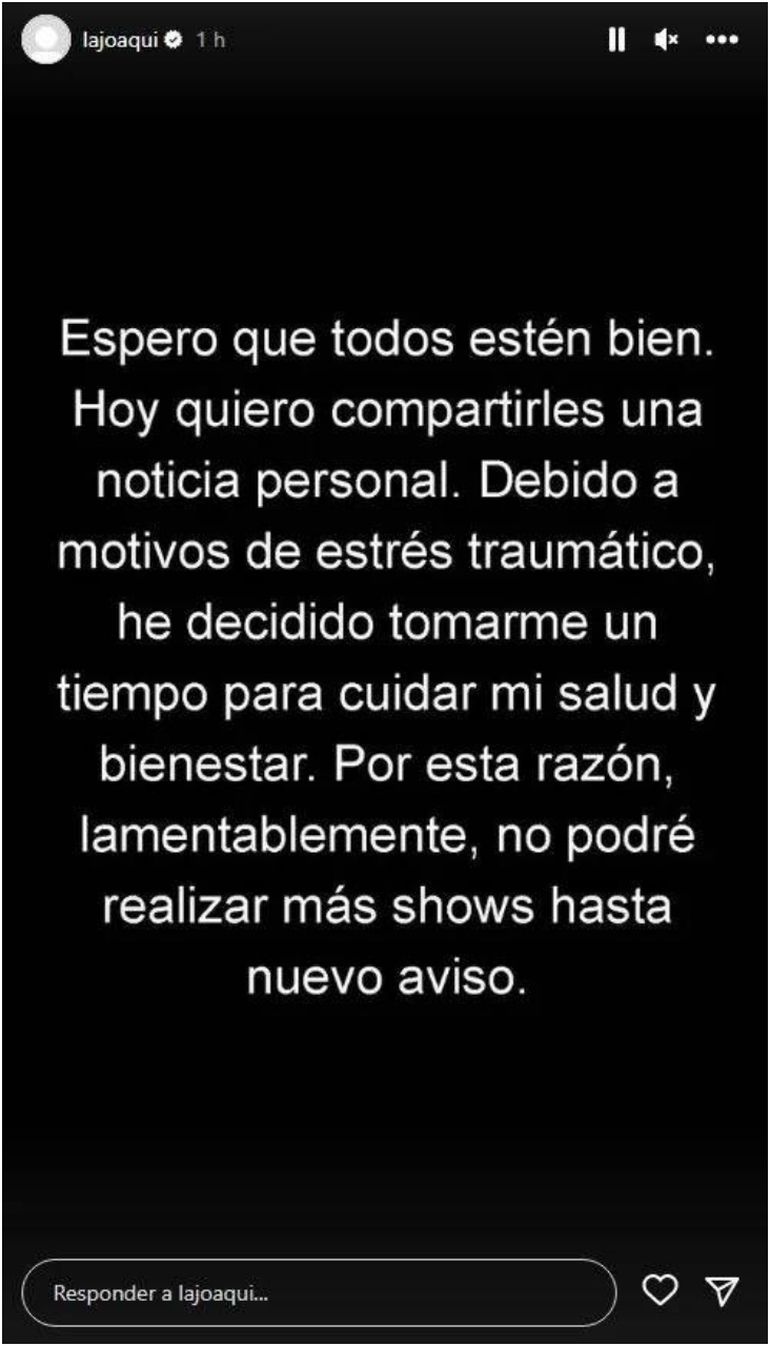Focus the Responder a lajoaqui field
Screen dimensions: 770x1346
318,1292
